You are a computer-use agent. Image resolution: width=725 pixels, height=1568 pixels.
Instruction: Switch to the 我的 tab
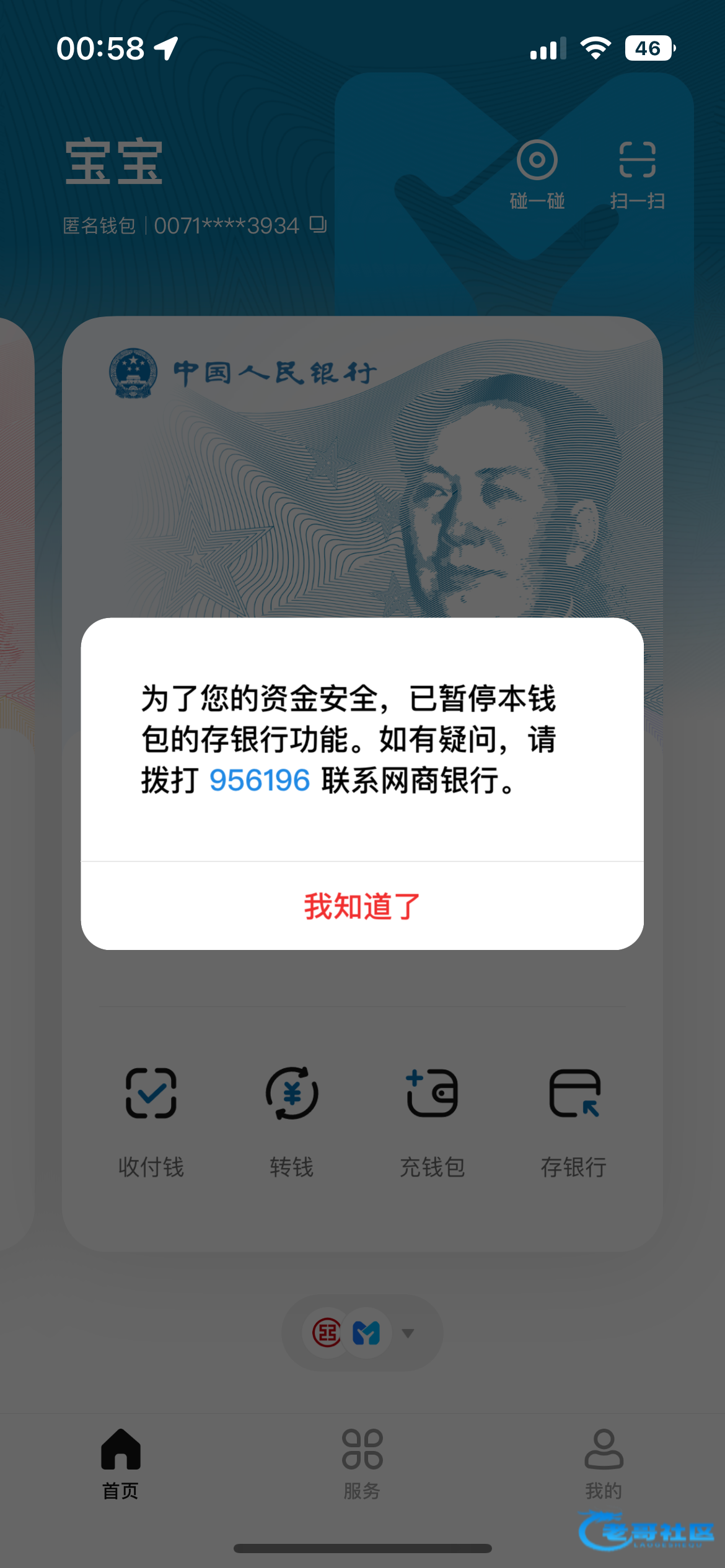(604, 1463)
